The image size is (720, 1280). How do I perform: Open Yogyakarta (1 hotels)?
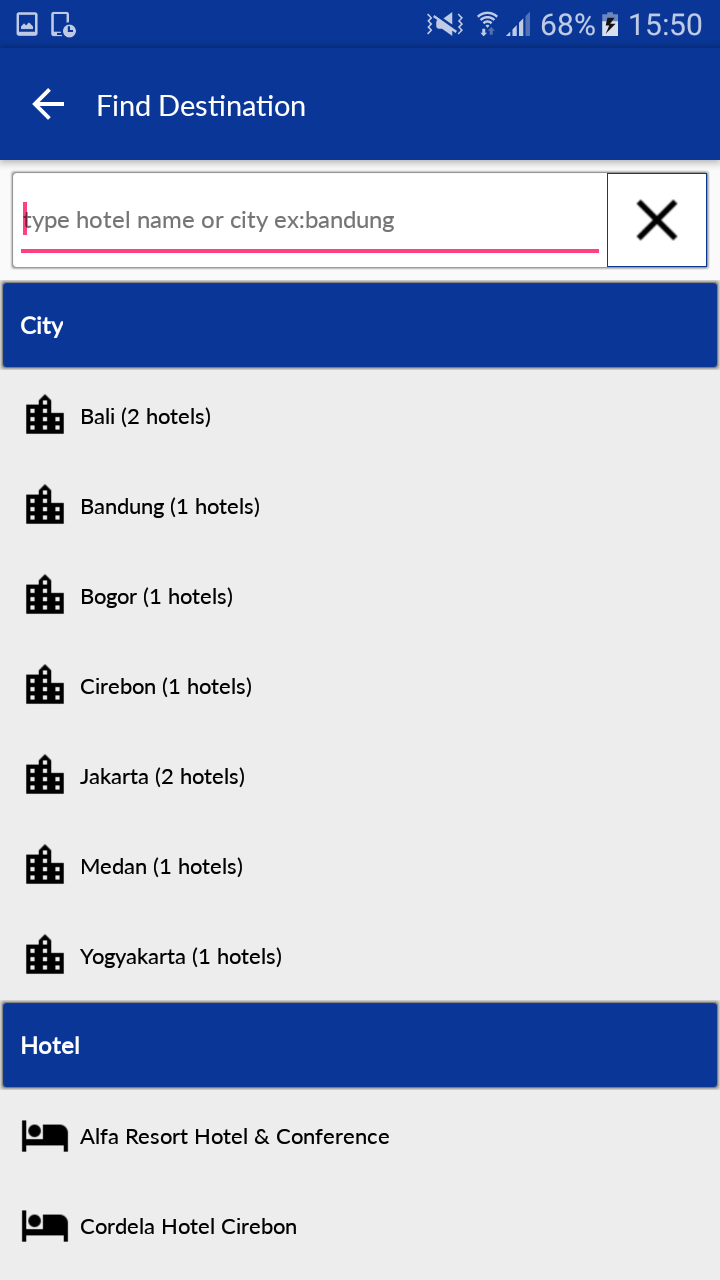pos(360,956)
